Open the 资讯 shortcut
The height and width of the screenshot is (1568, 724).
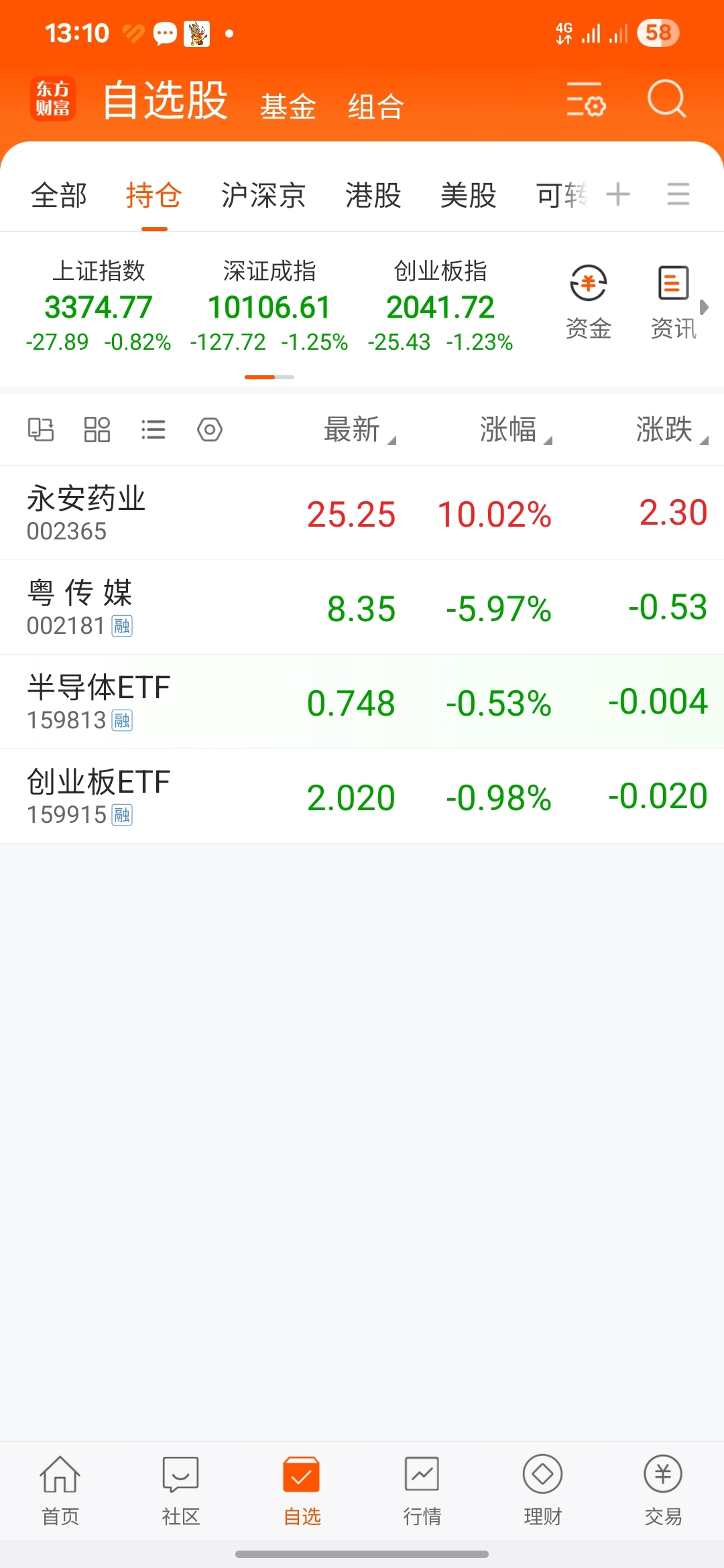click(x=673, y=302)
